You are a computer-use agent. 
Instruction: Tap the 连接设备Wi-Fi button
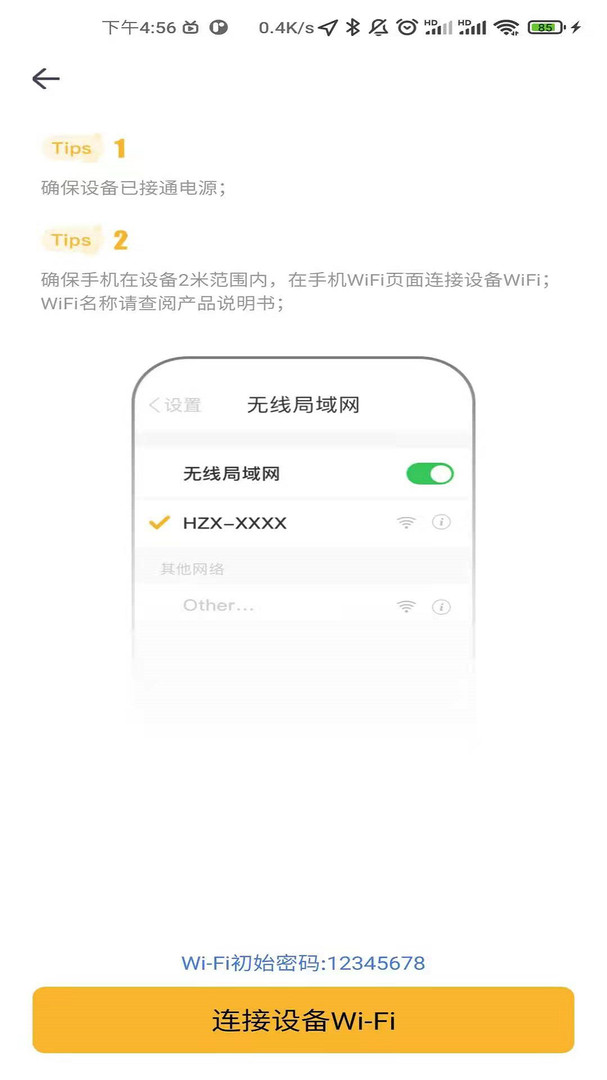(303, 1020)
